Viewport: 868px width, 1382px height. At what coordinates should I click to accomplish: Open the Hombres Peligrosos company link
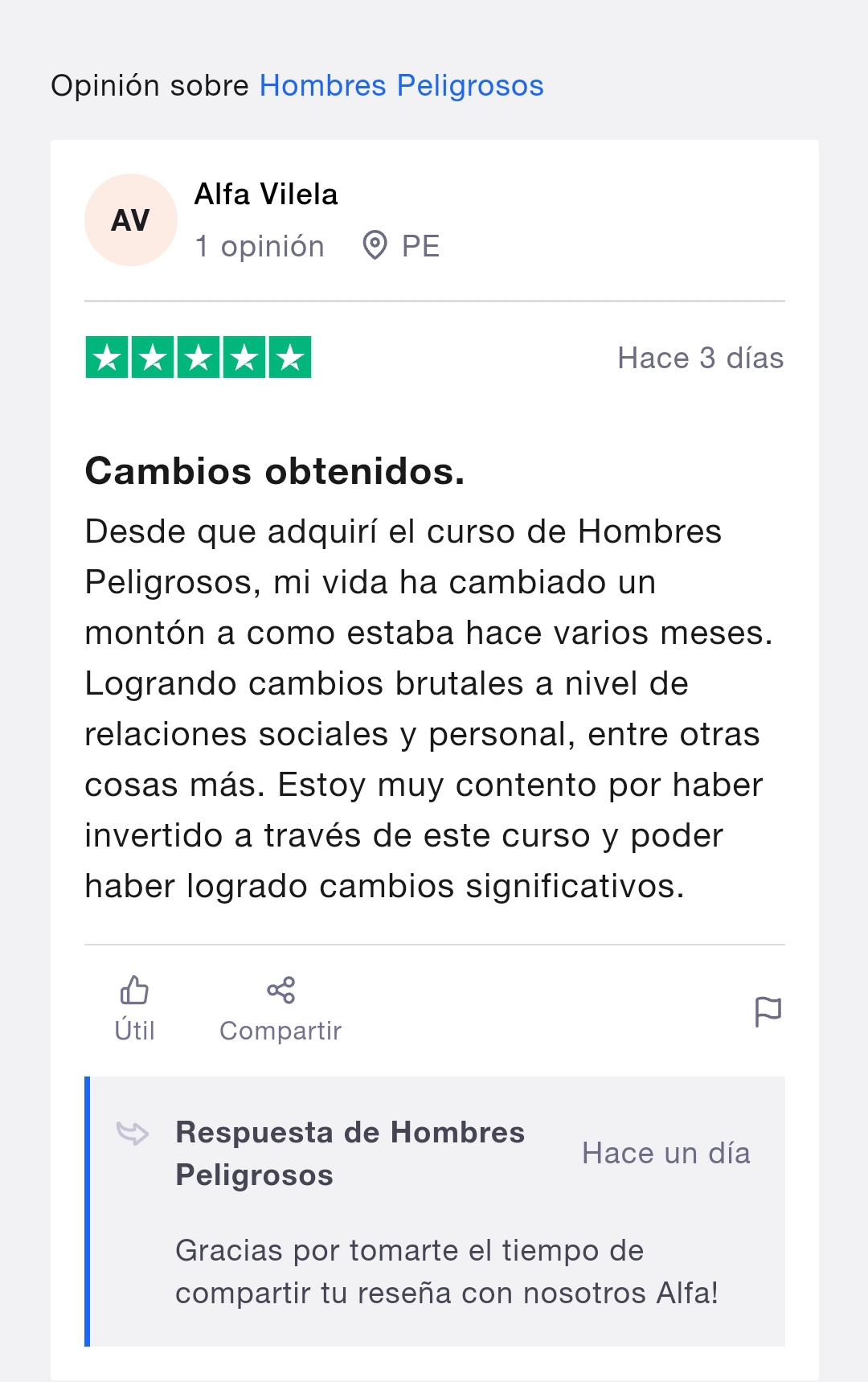[401, 85]
